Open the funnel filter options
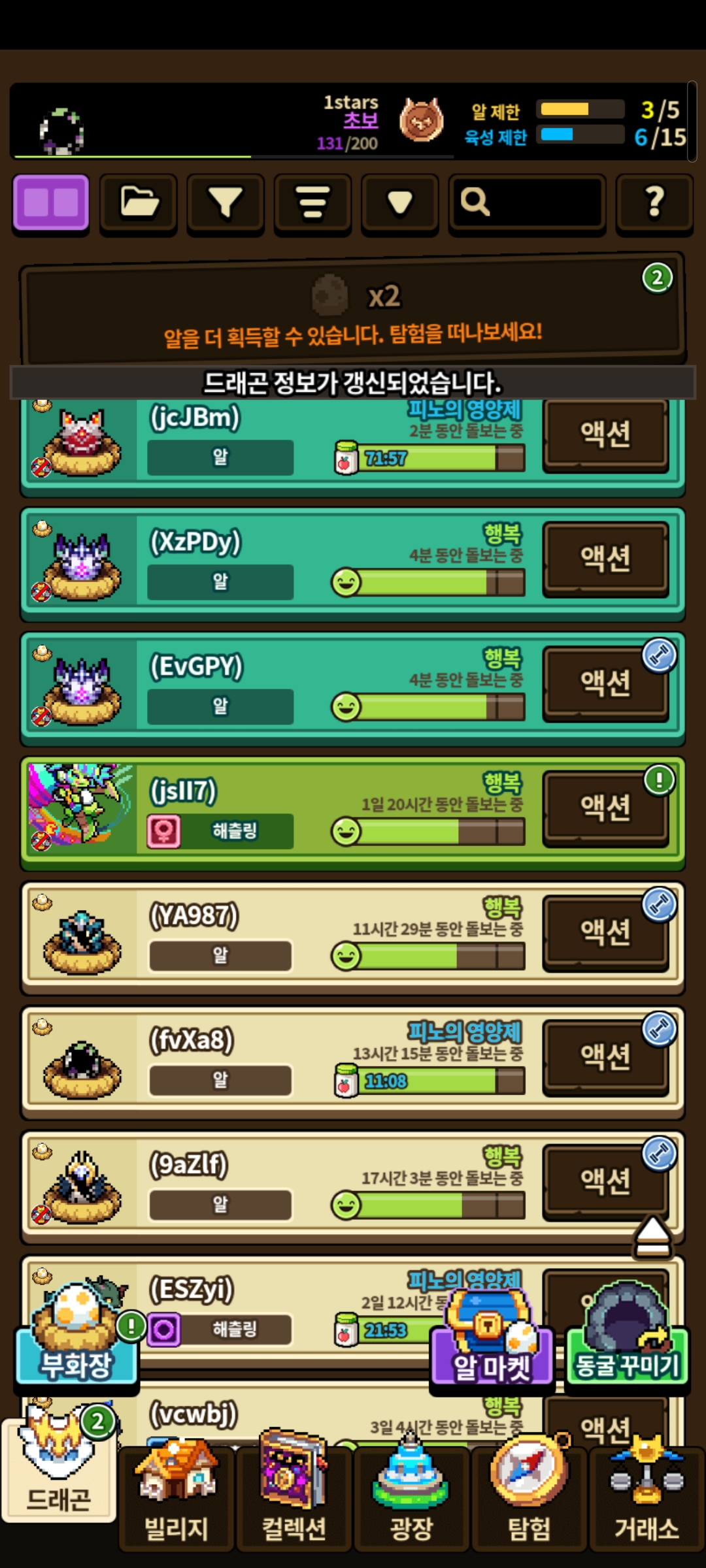 [x=226, y=203]
